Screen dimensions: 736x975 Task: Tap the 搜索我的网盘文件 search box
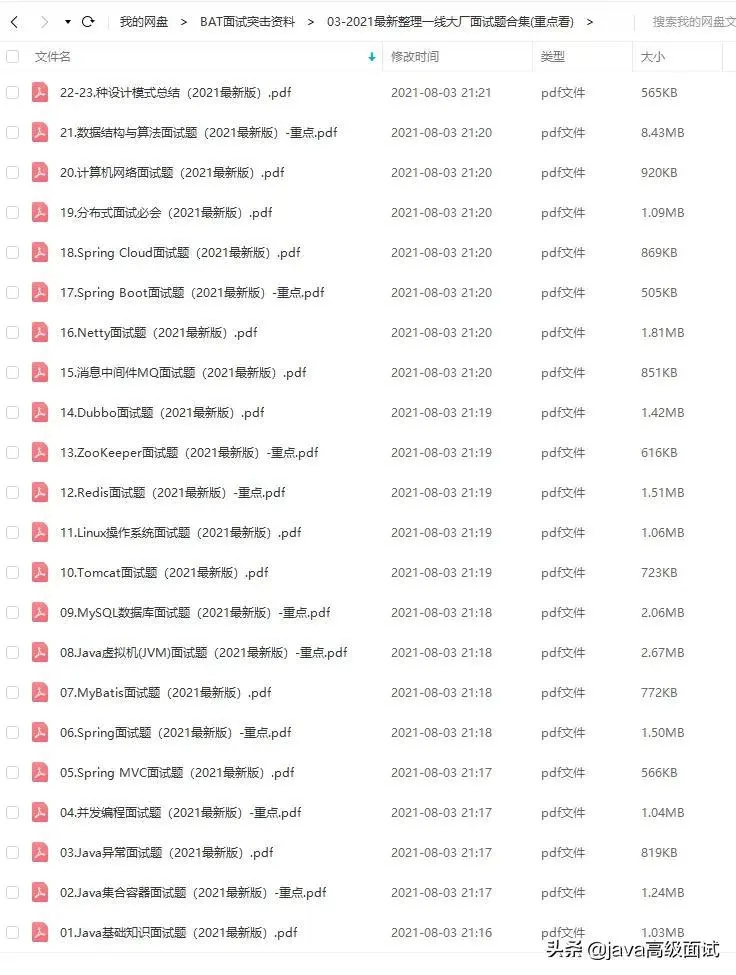coord(692,21)
